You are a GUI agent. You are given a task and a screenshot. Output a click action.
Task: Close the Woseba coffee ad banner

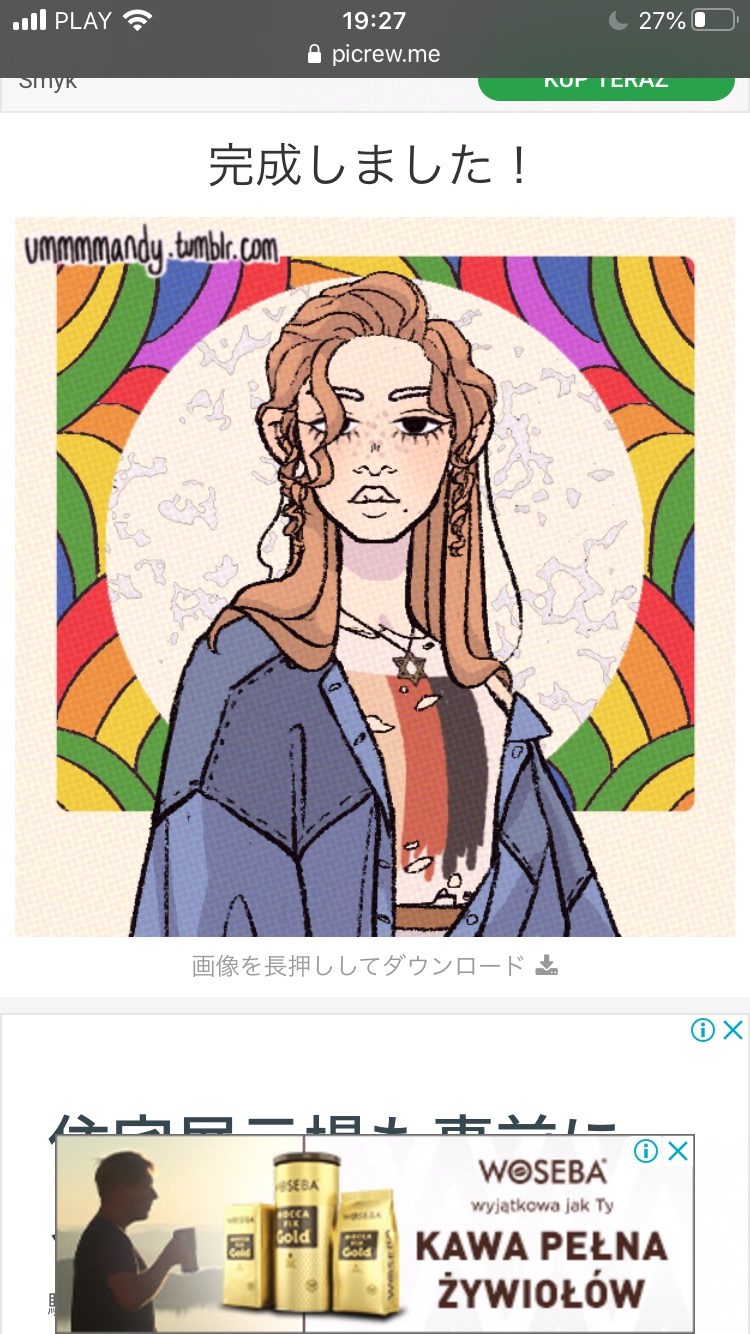tap(678, 1151)
